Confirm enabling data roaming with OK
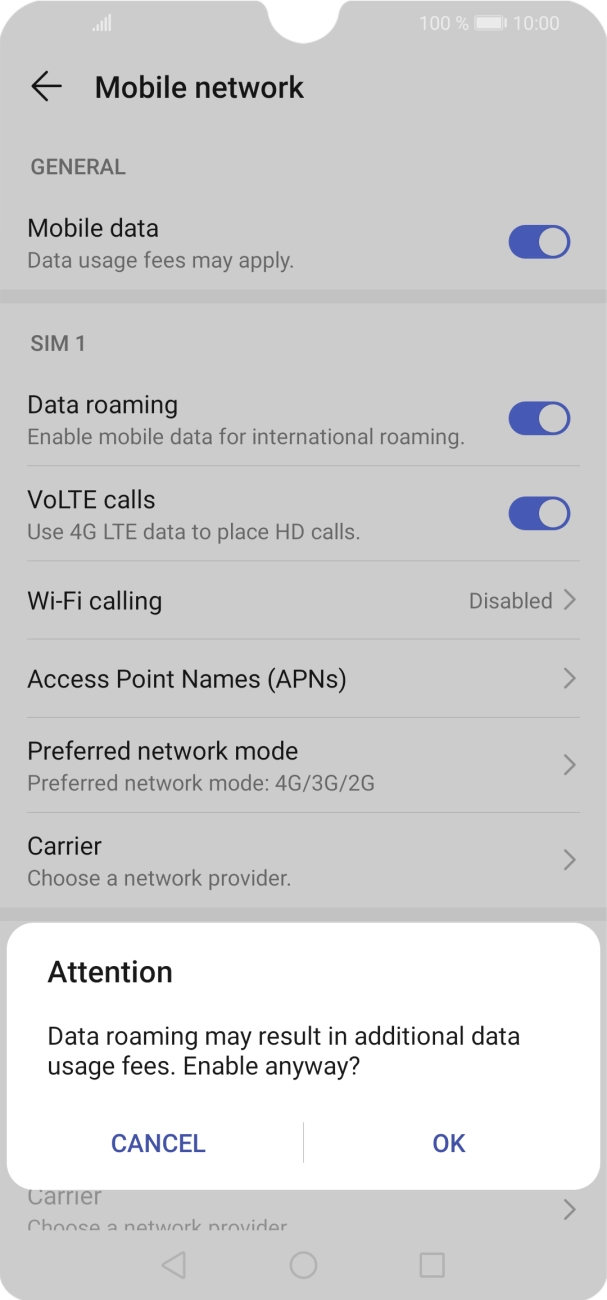 point(449,1143)
